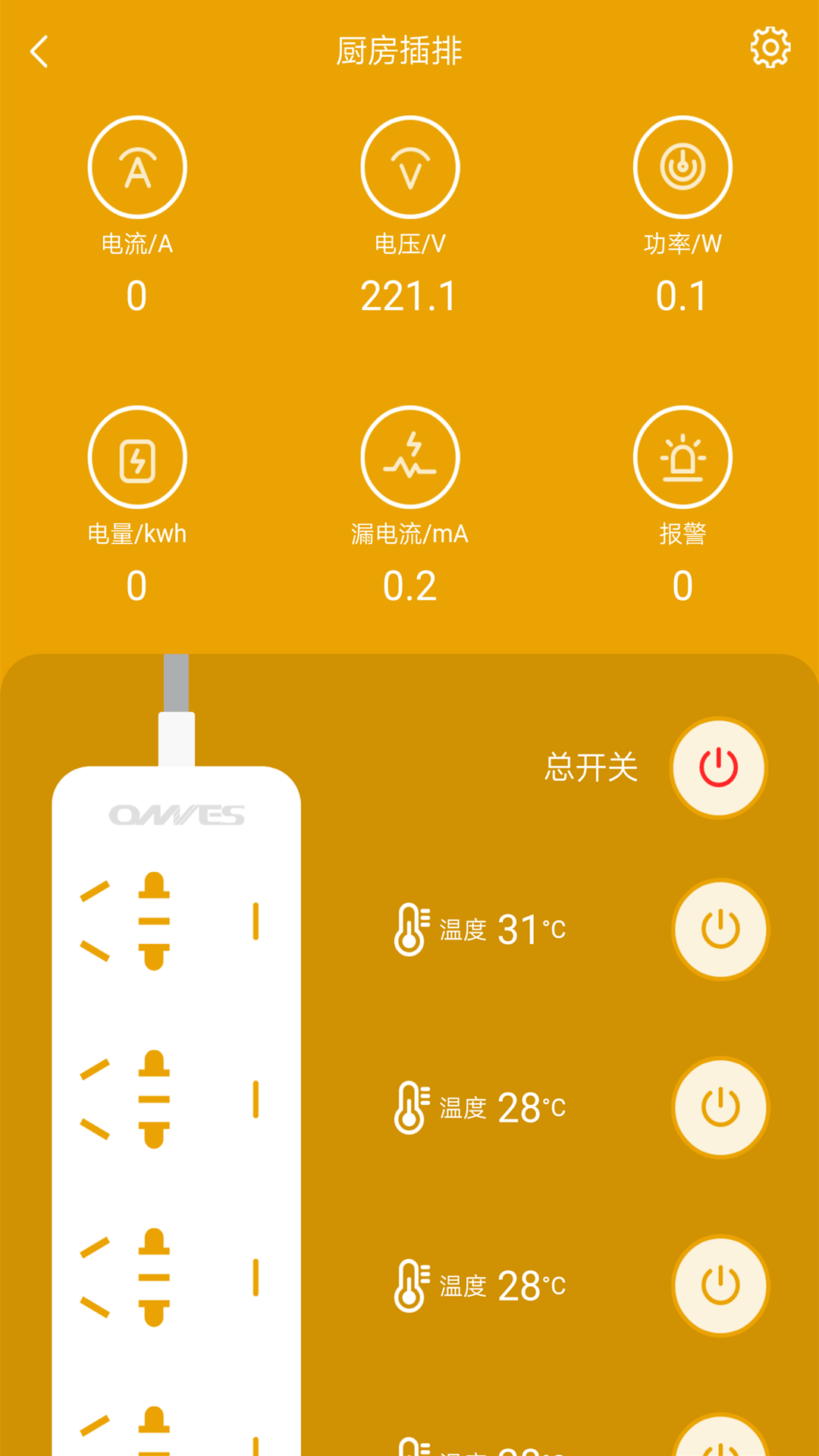Toggle power for the second socket
Image resolution: width=819 pixels, height=1456 pixels.
pyautogui.click(x=720, y=1107)
